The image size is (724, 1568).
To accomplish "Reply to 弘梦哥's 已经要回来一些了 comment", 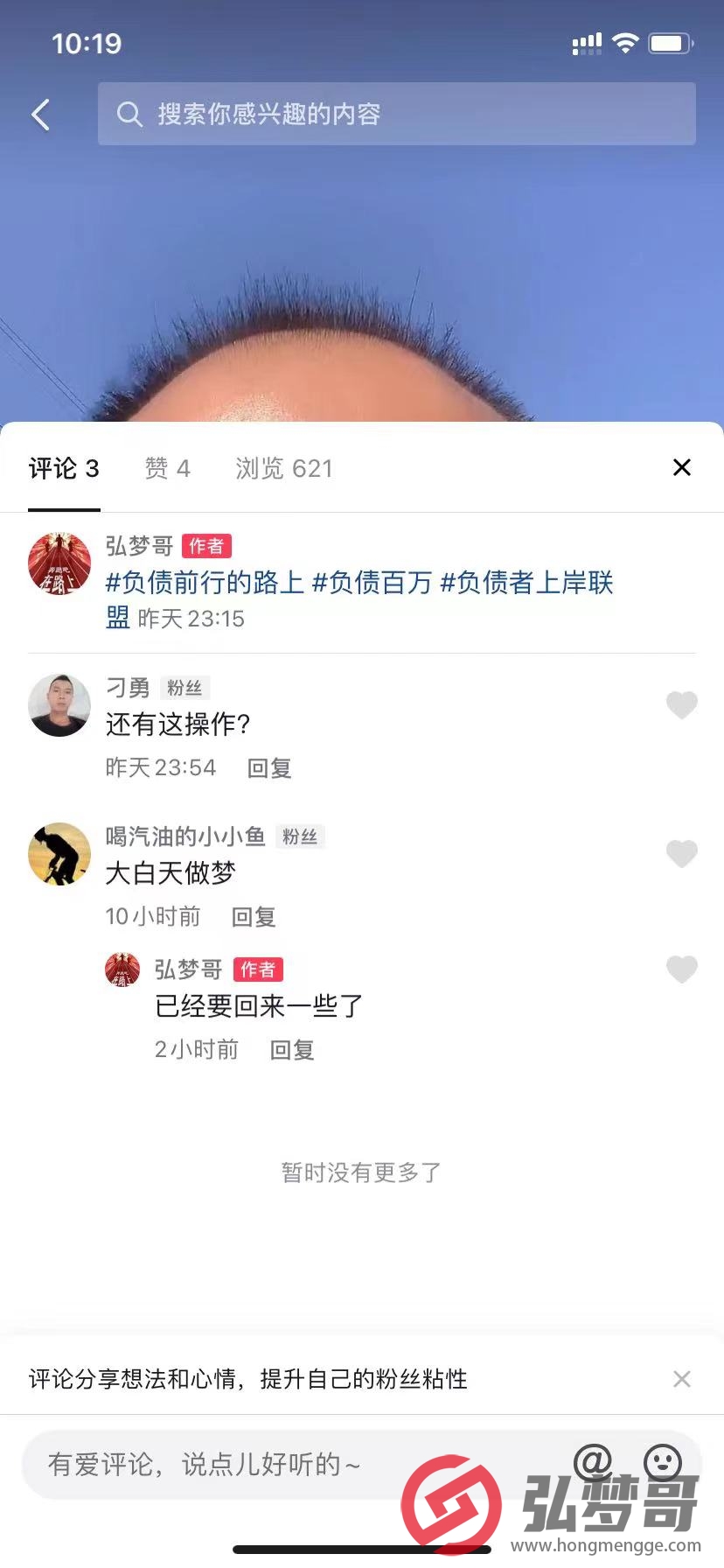I will pos(292,1050).
